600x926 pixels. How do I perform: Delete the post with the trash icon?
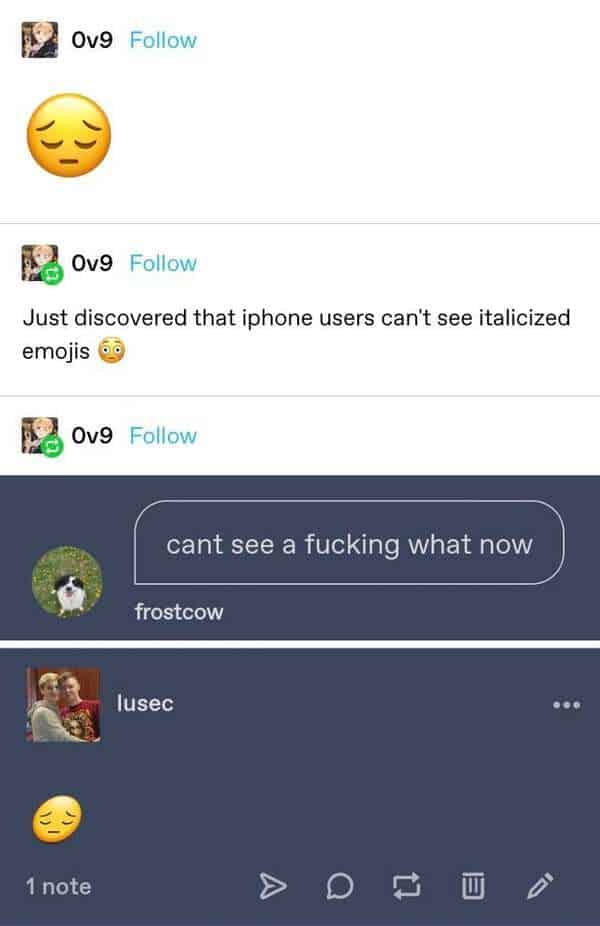pyautogui.click(x=473, y=886)
